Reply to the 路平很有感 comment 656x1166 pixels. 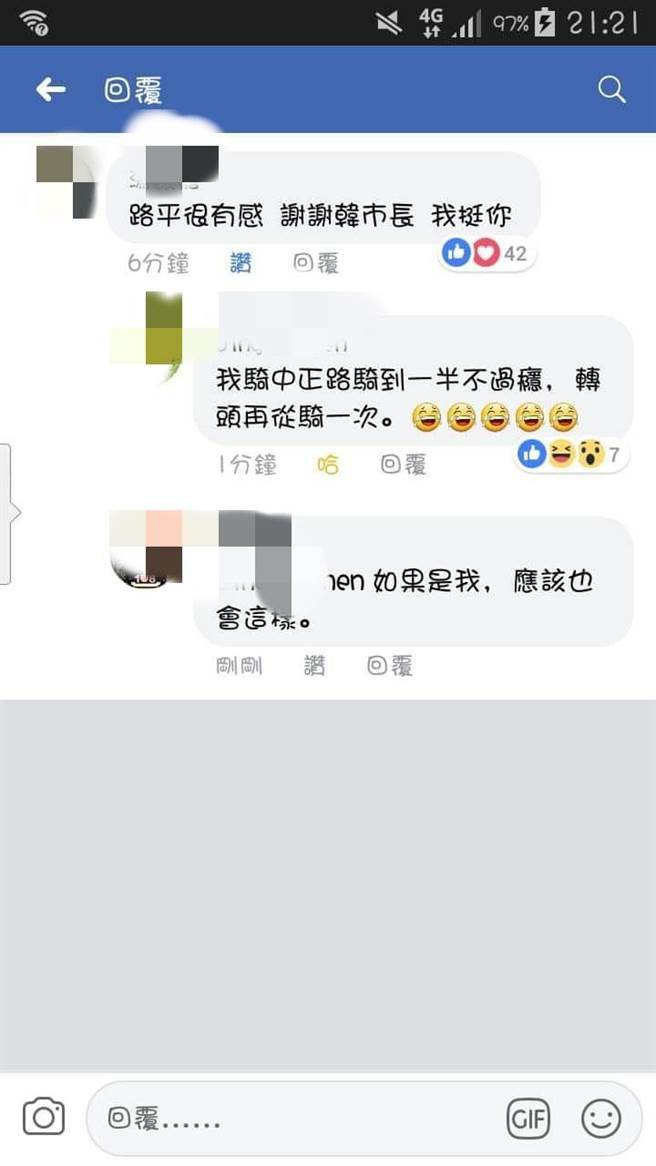[315, 263]
